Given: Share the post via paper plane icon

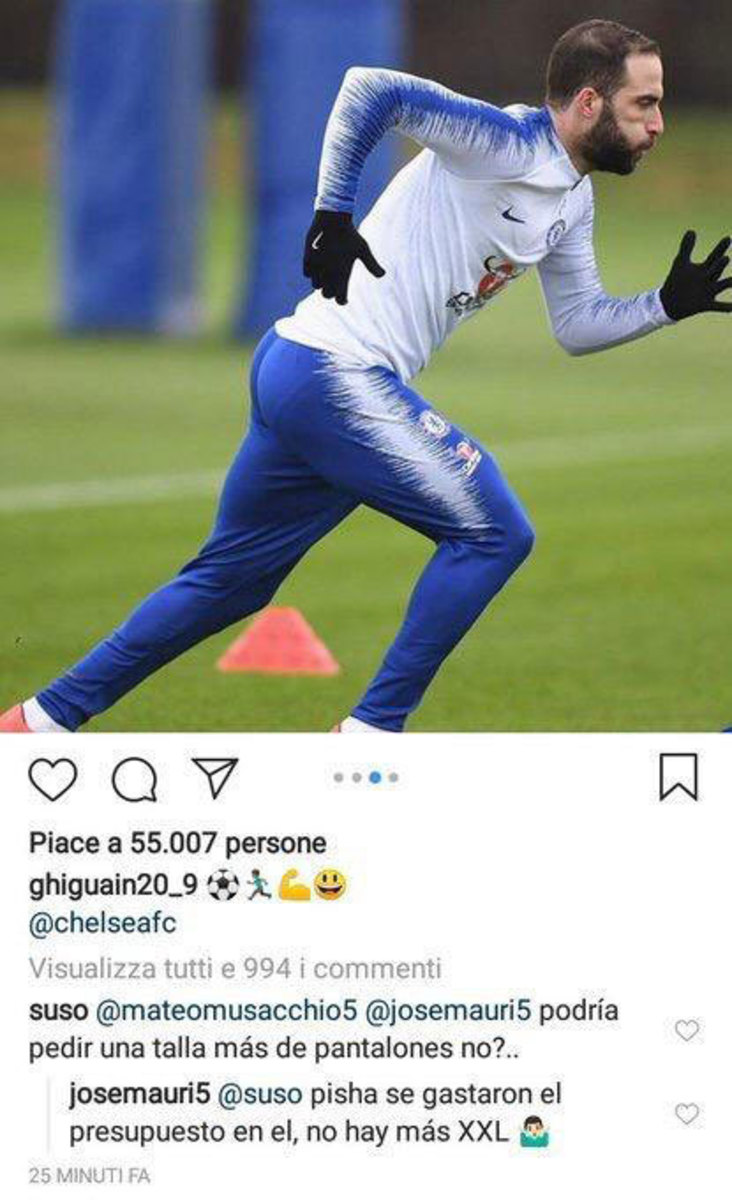Looking at the screenshot, I should (215, 778).
